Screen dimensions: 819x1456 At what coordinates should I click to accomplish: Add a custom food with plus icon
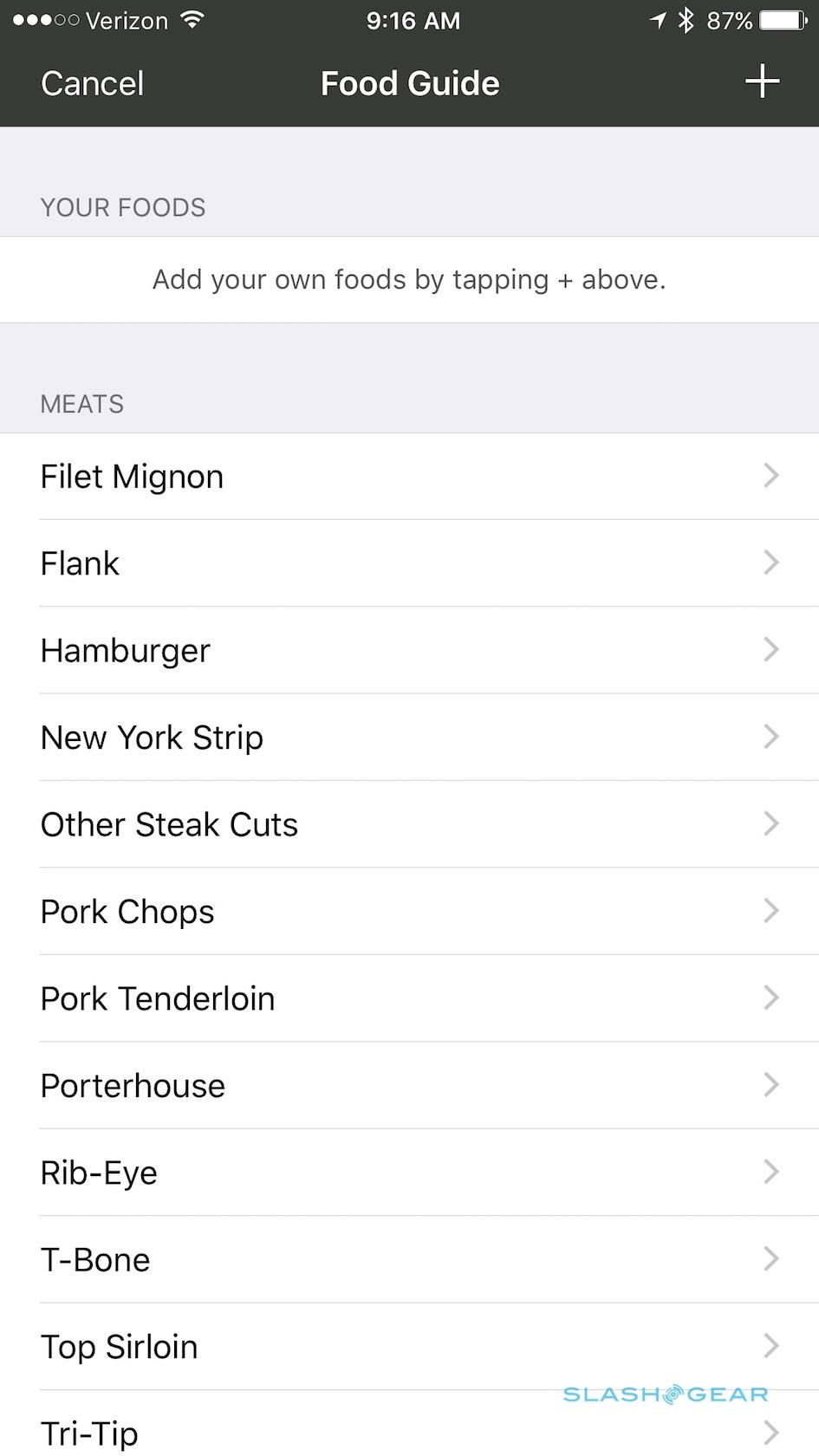[762, 82]
